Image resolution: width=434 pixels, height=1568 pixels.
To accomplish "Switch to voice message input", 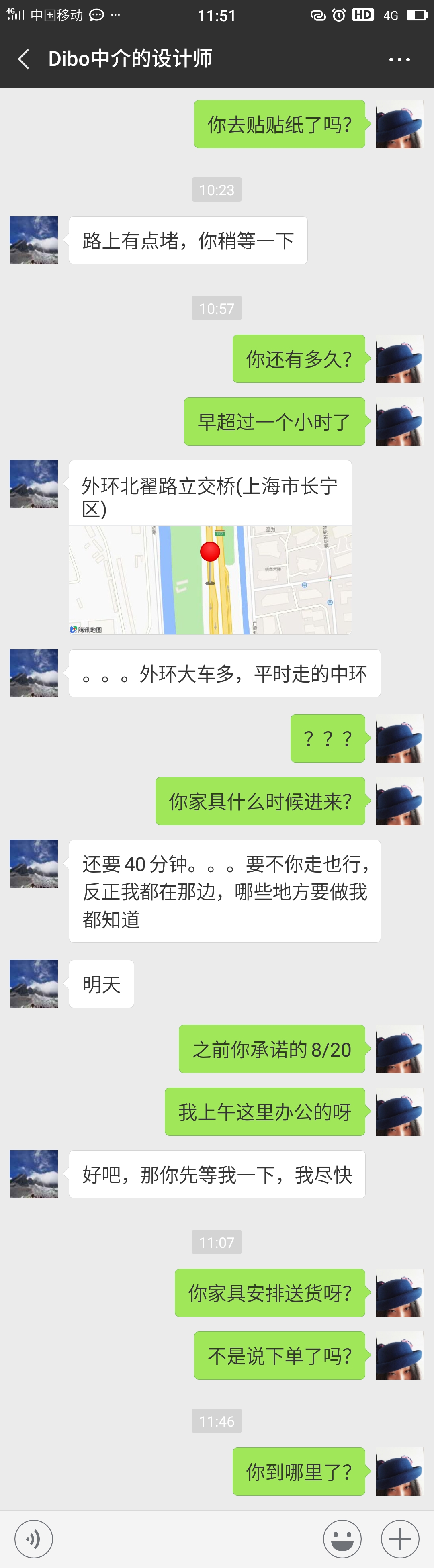I will tap(34, 1539).
